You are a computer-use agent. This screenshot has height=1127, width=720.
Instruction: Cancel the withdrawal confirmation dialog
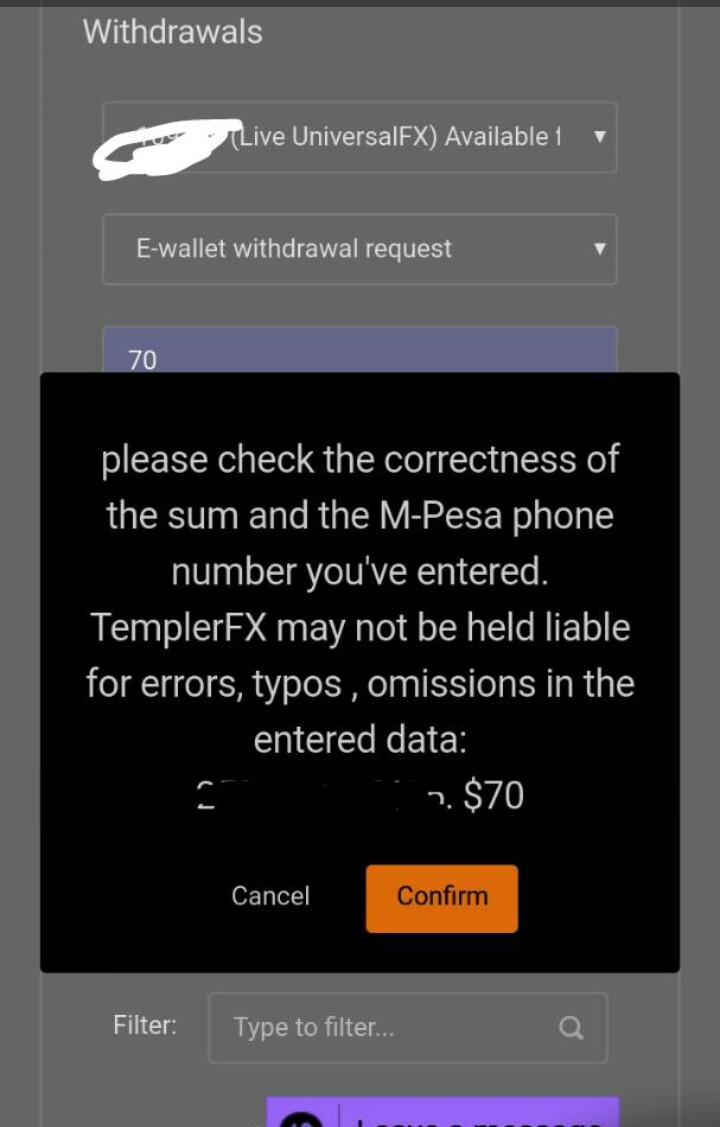[x=270, y=897]
